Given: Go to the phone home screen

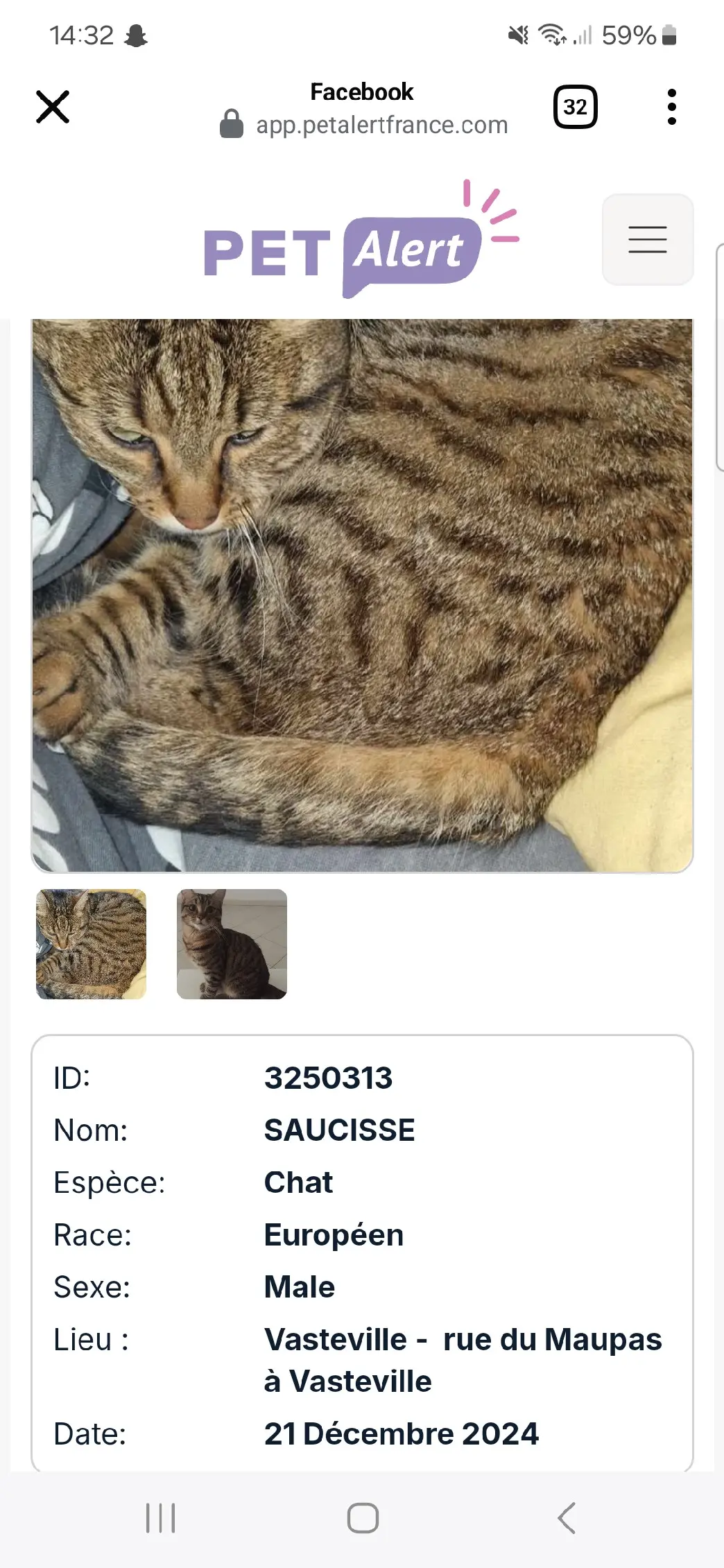Looking at the screenshot, I should (x=363, y=1518).
